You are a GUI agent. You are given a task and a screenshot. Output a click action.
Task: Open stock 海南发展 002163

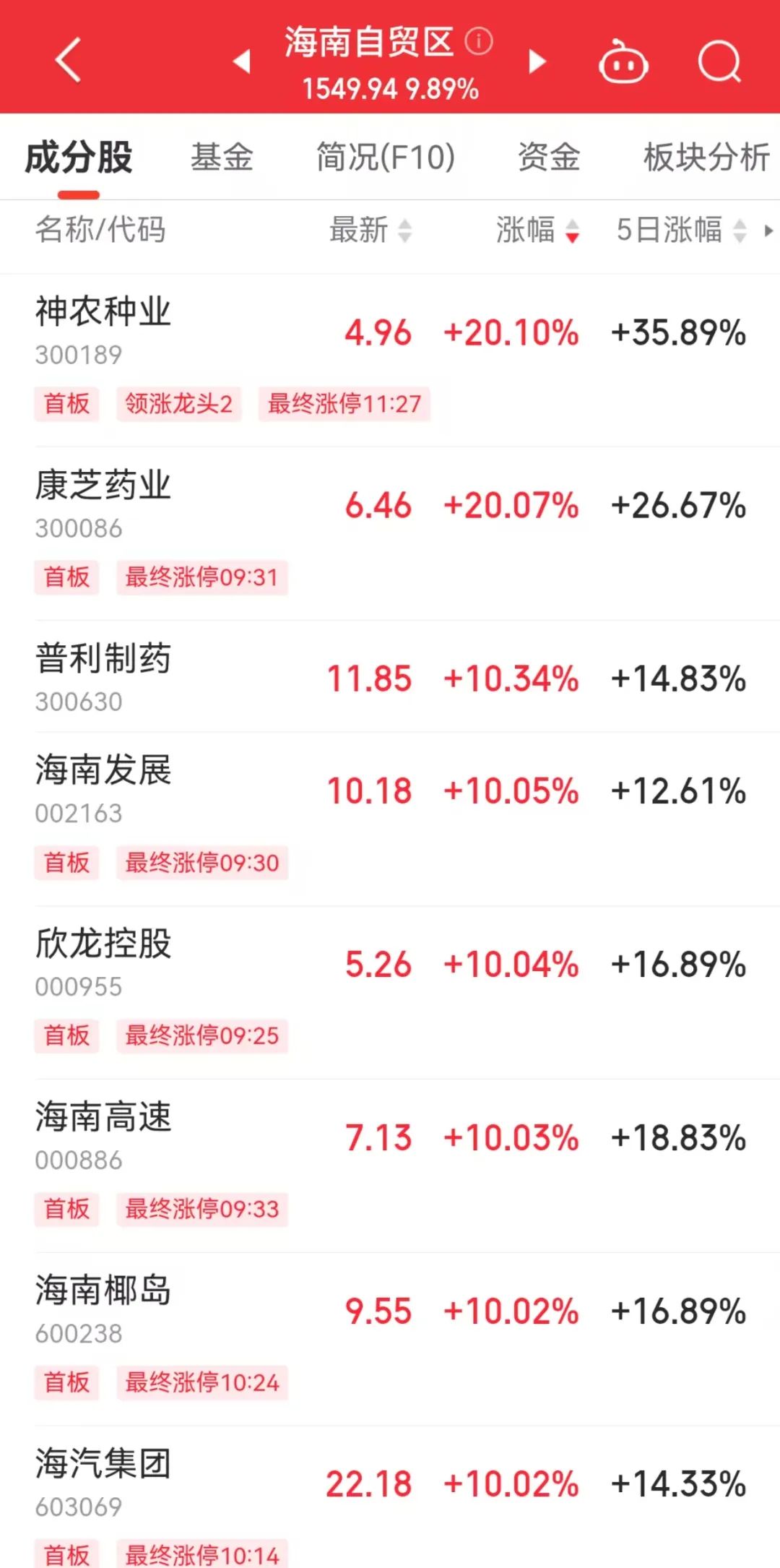(x=103, y=788)
